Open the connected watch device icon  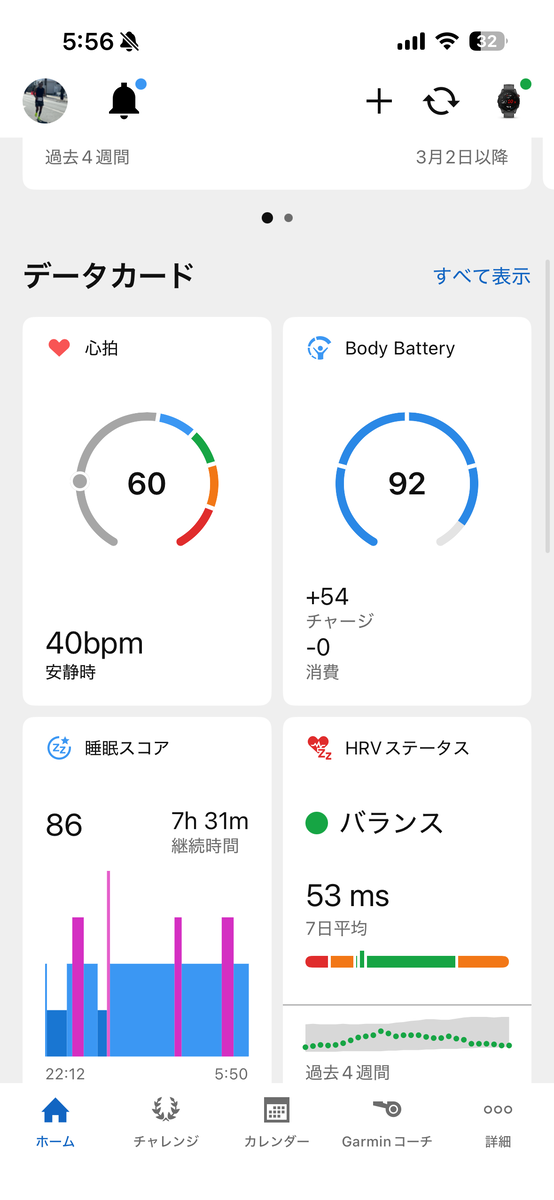pyautogui.click(x=510, y=100)
